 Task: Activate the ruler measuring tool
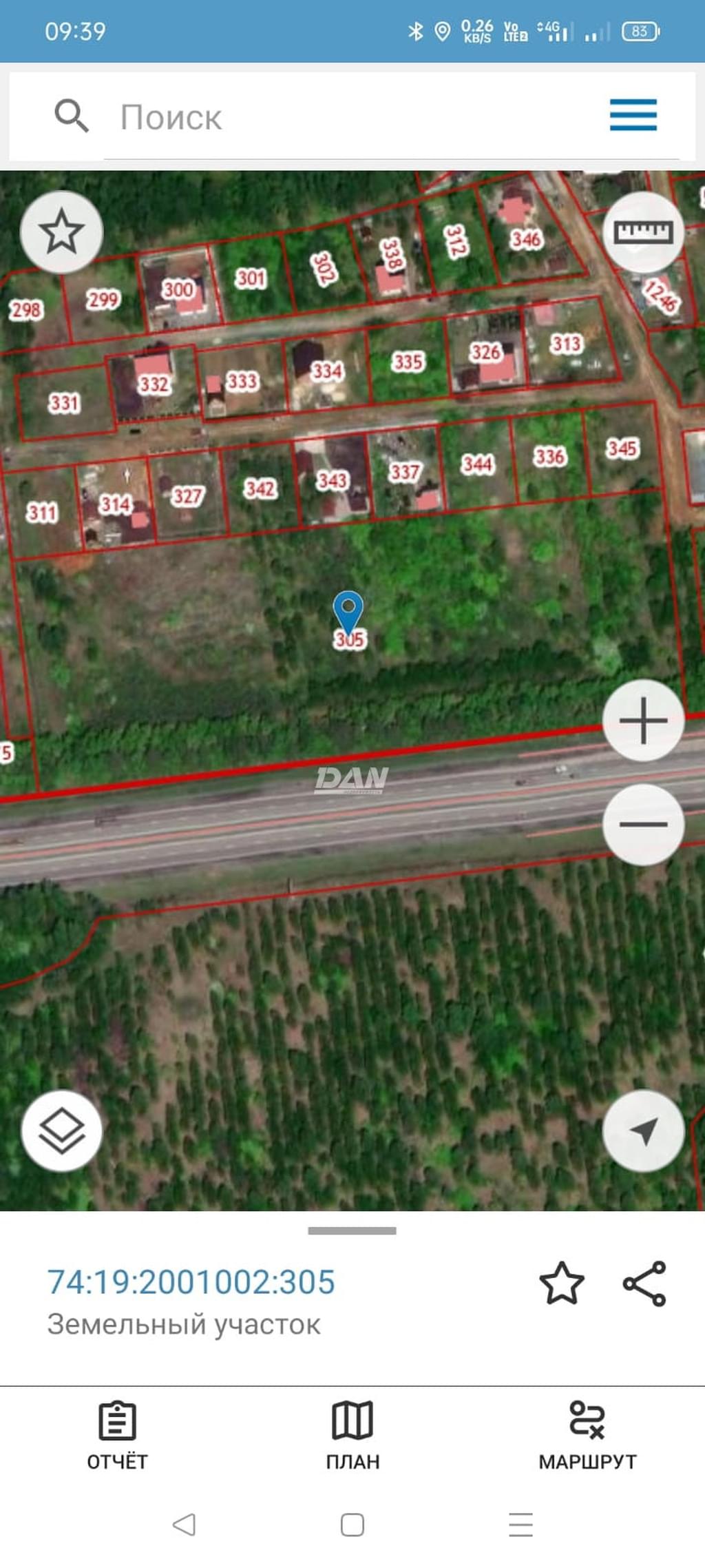tap(643, 232)
